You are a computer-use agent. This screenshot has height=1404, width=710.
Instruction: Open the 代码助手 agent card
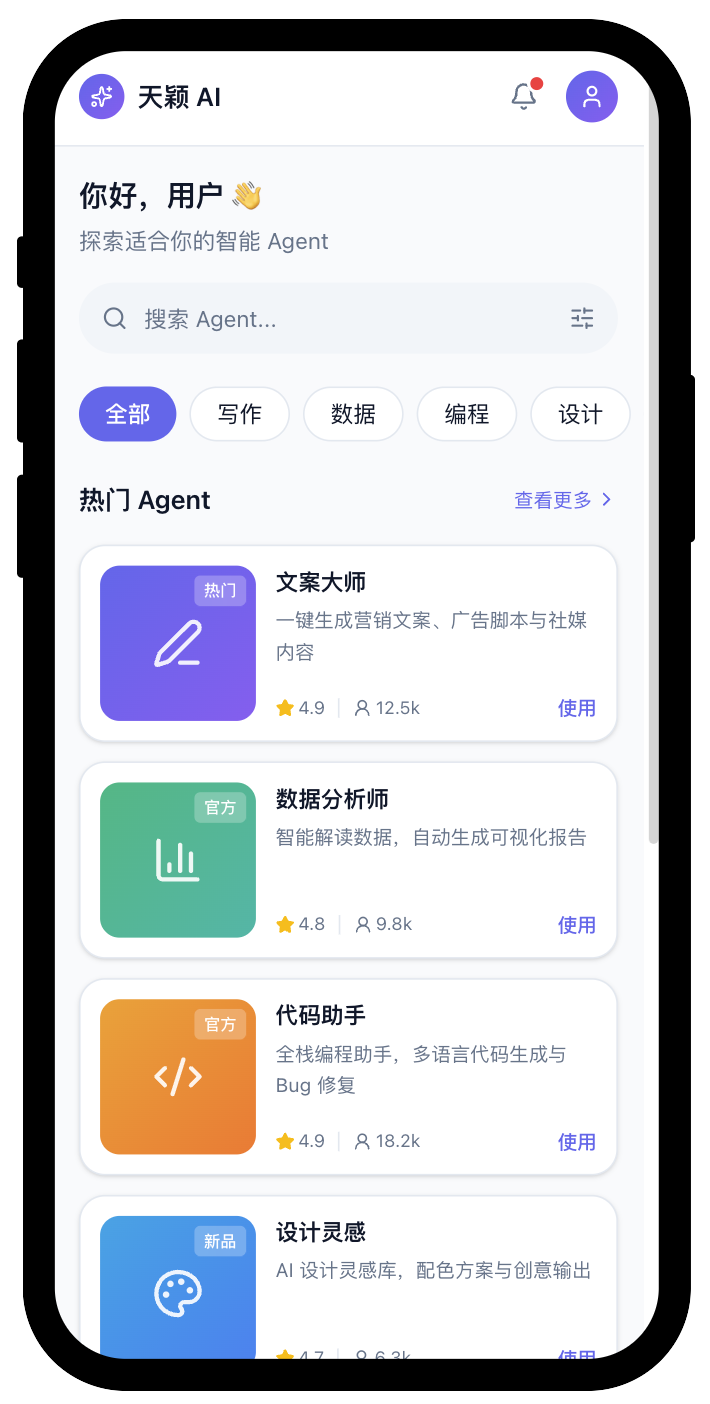coord(348,1077)
